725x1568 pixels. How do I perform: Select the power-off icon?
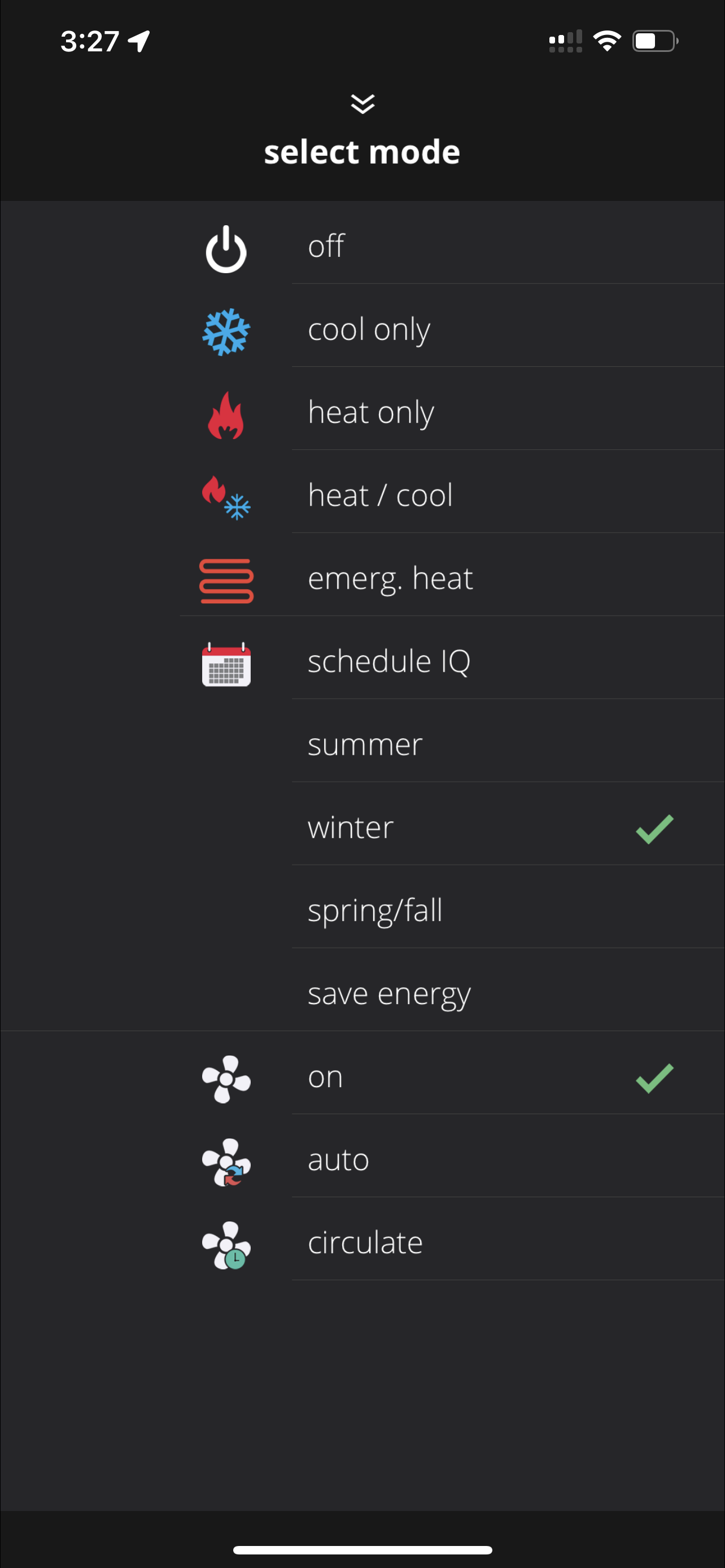point(225,249)
